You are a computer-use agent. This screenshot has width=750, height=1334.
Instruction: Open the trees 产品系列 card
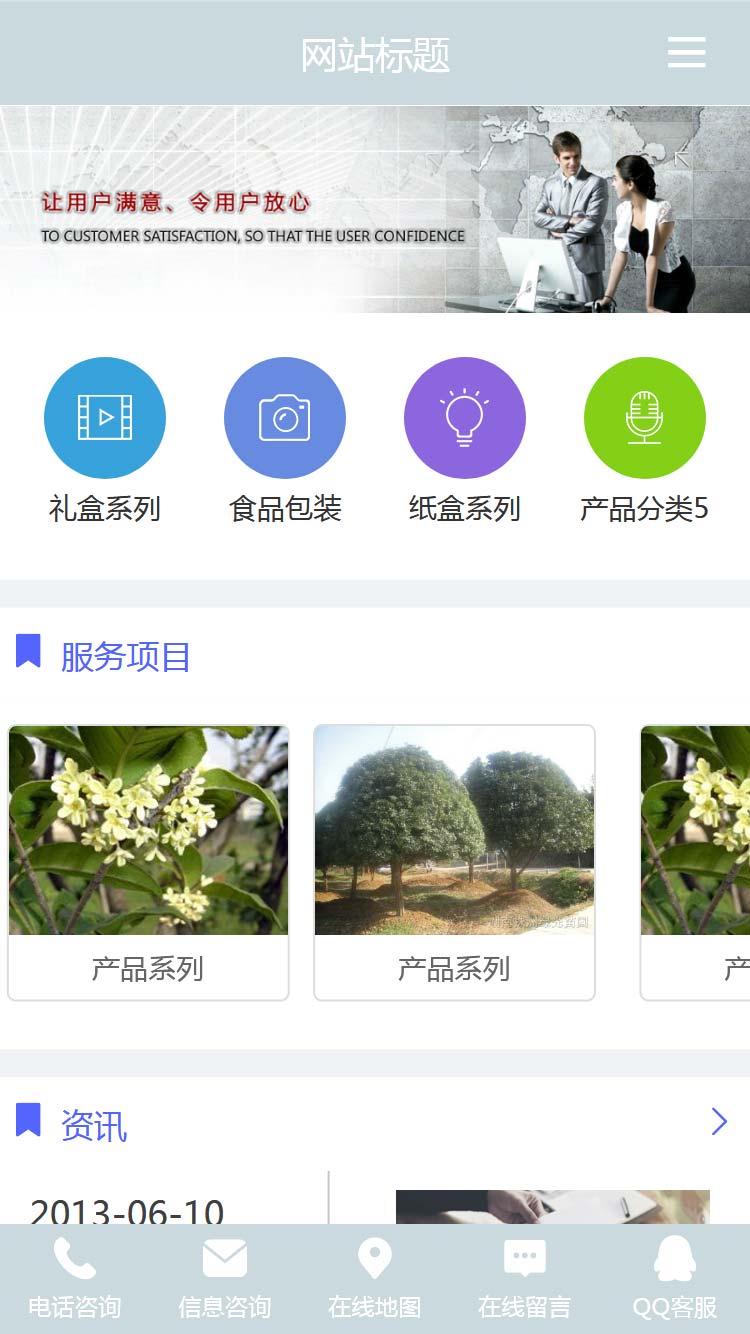(x=454, y=861)
